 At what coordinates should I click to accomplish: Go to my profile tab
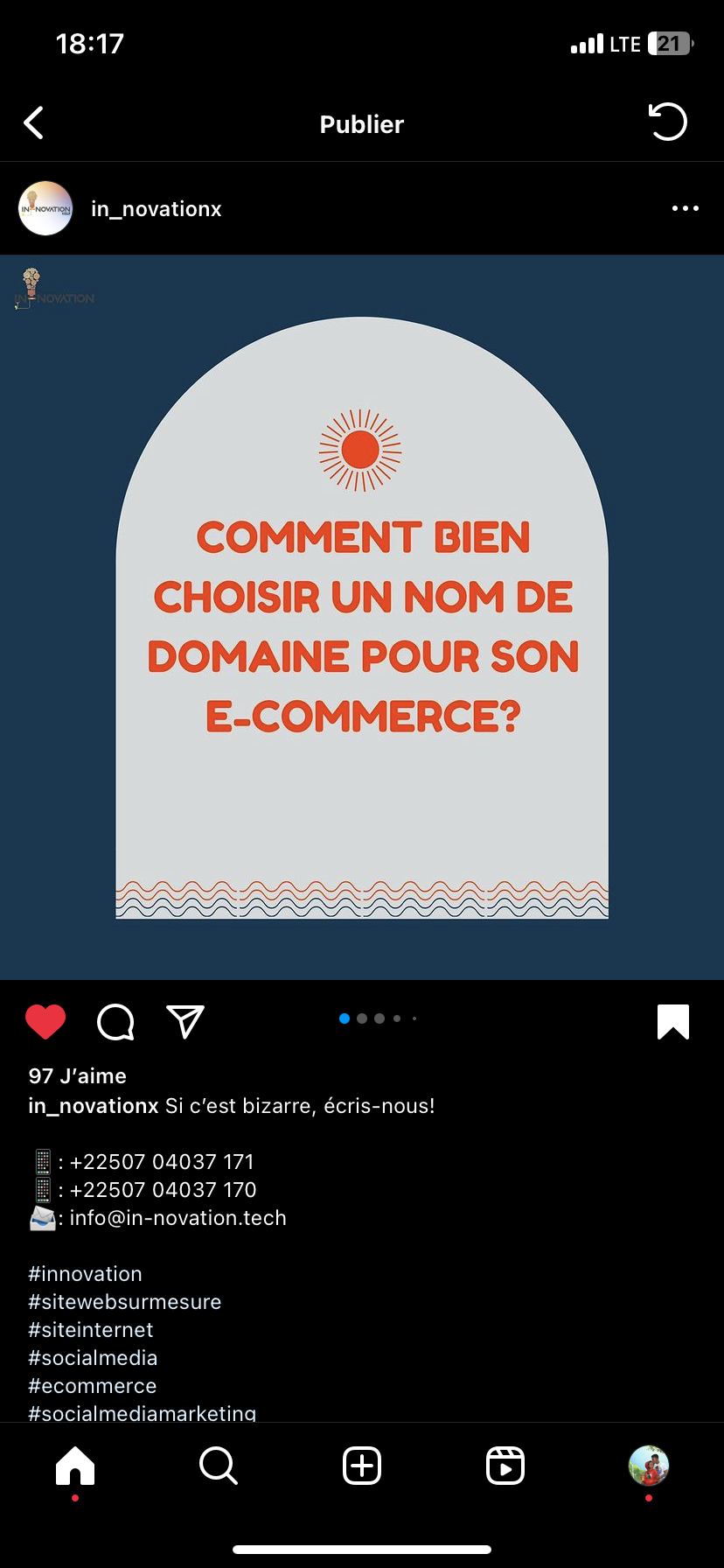[x=649, y=1465]
